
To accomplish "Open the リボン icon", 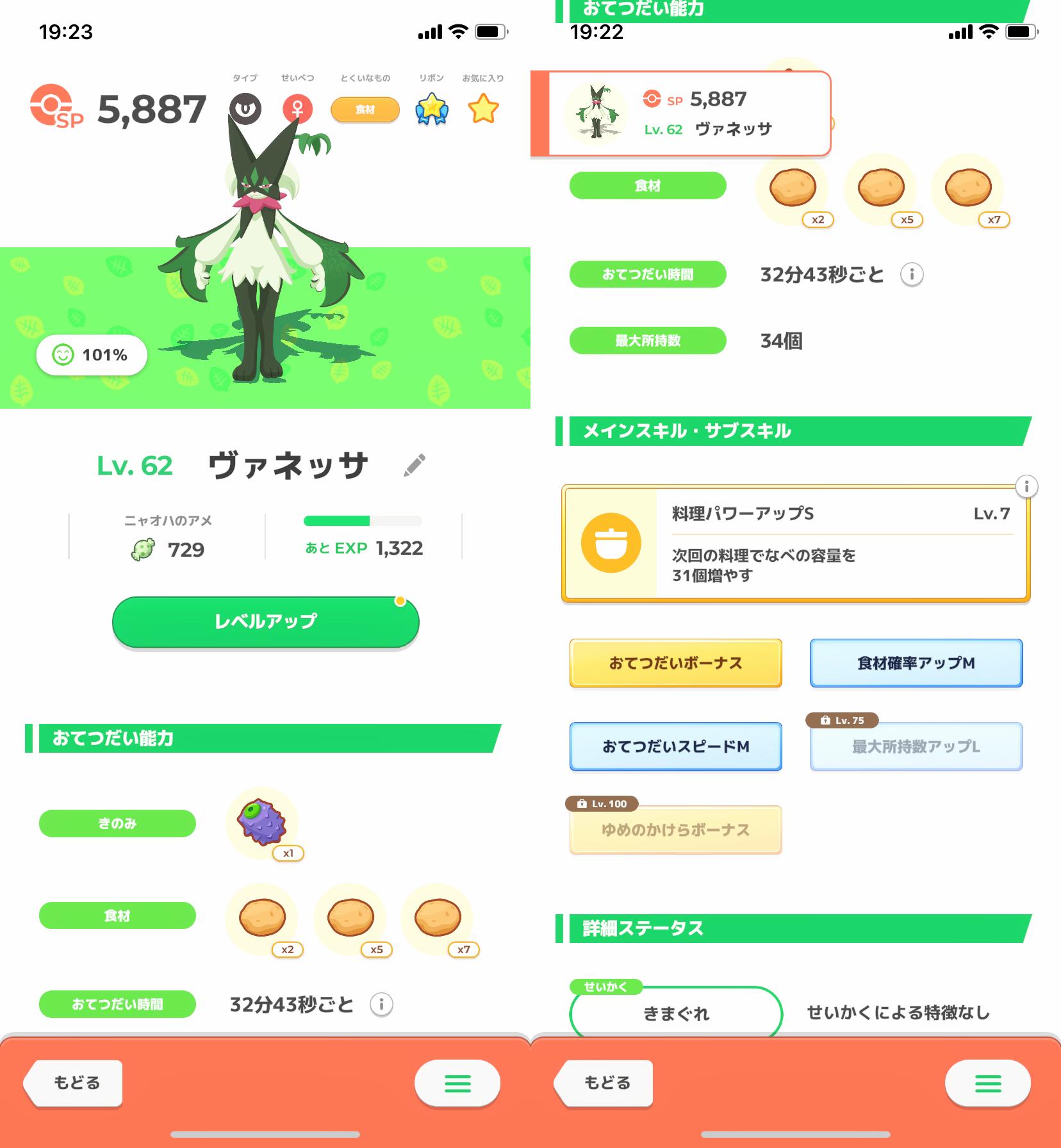I will tap(432, 109).
